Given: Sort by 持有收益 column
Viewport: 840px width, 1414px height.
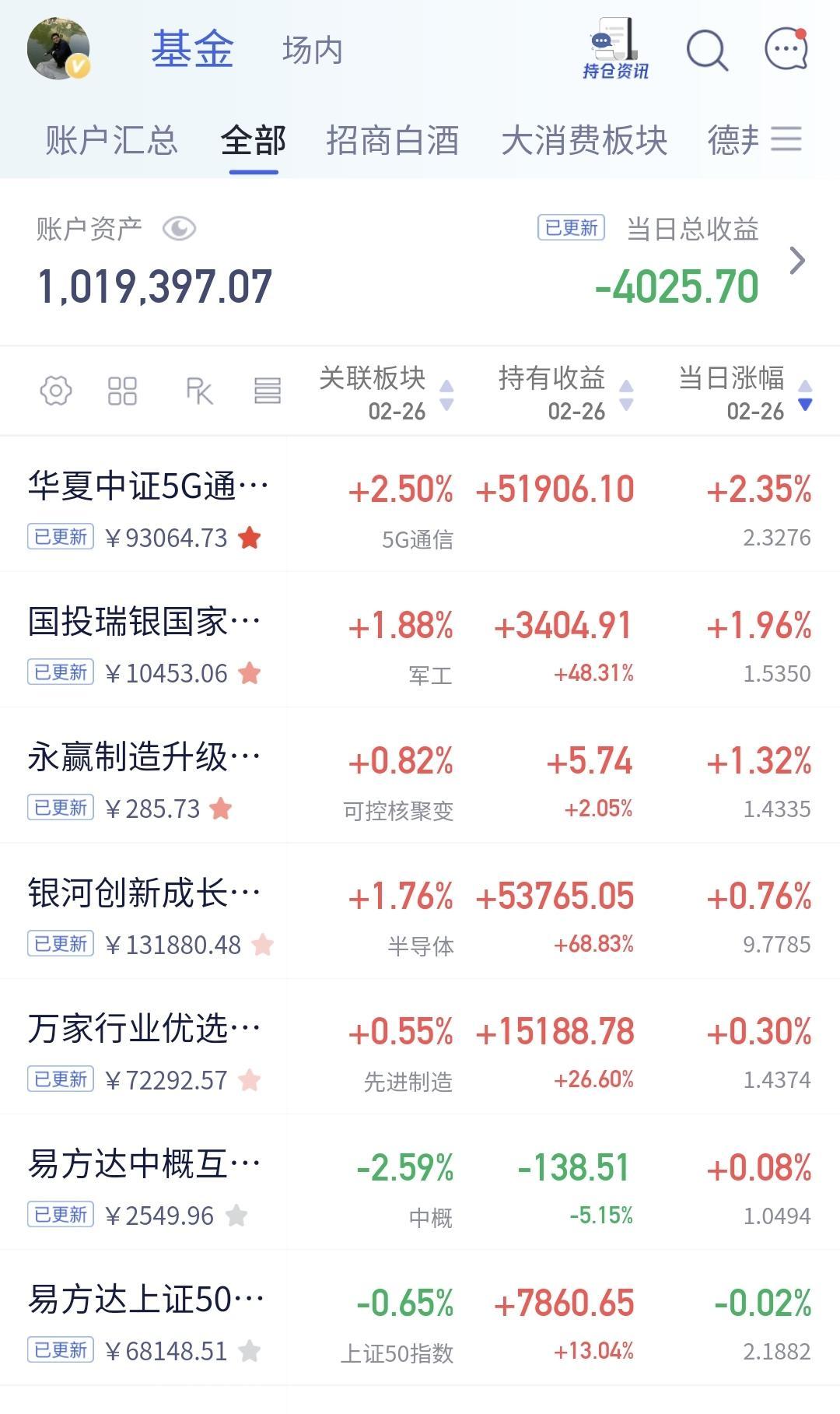Looking at the screenshot, I should pyautogui.click(x=565, y=393).
